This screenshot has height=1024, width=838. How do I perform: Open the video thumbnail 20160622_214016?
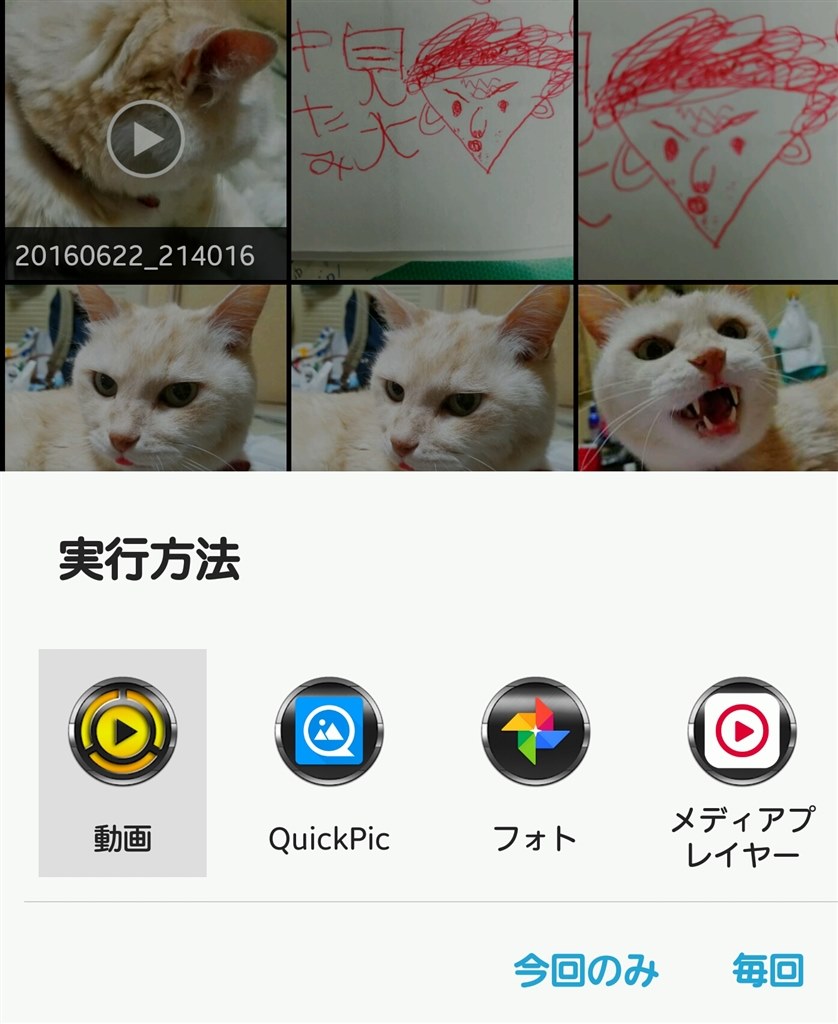pyautogui.click(x=145, y=139)
